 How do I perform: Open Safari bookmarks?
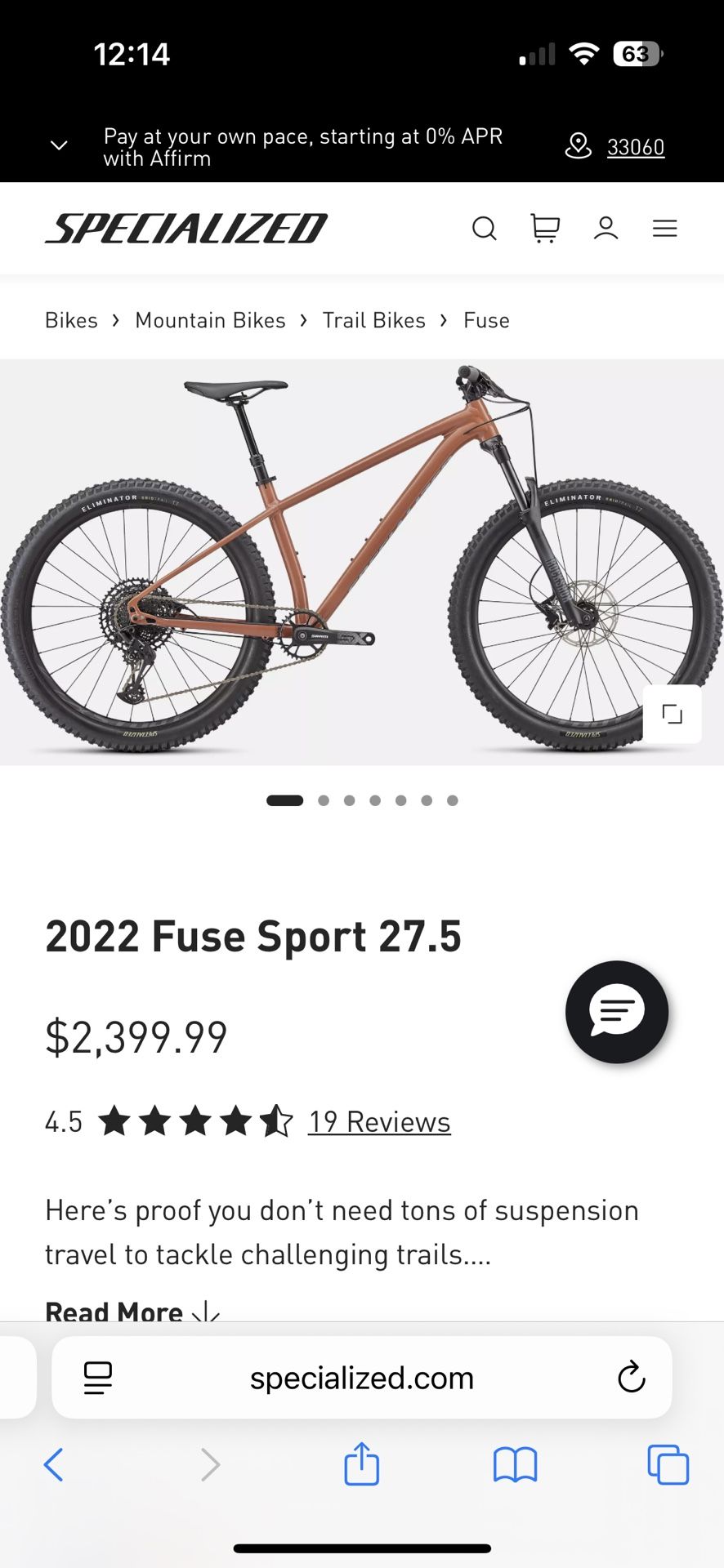click(x=514, y=1464)
